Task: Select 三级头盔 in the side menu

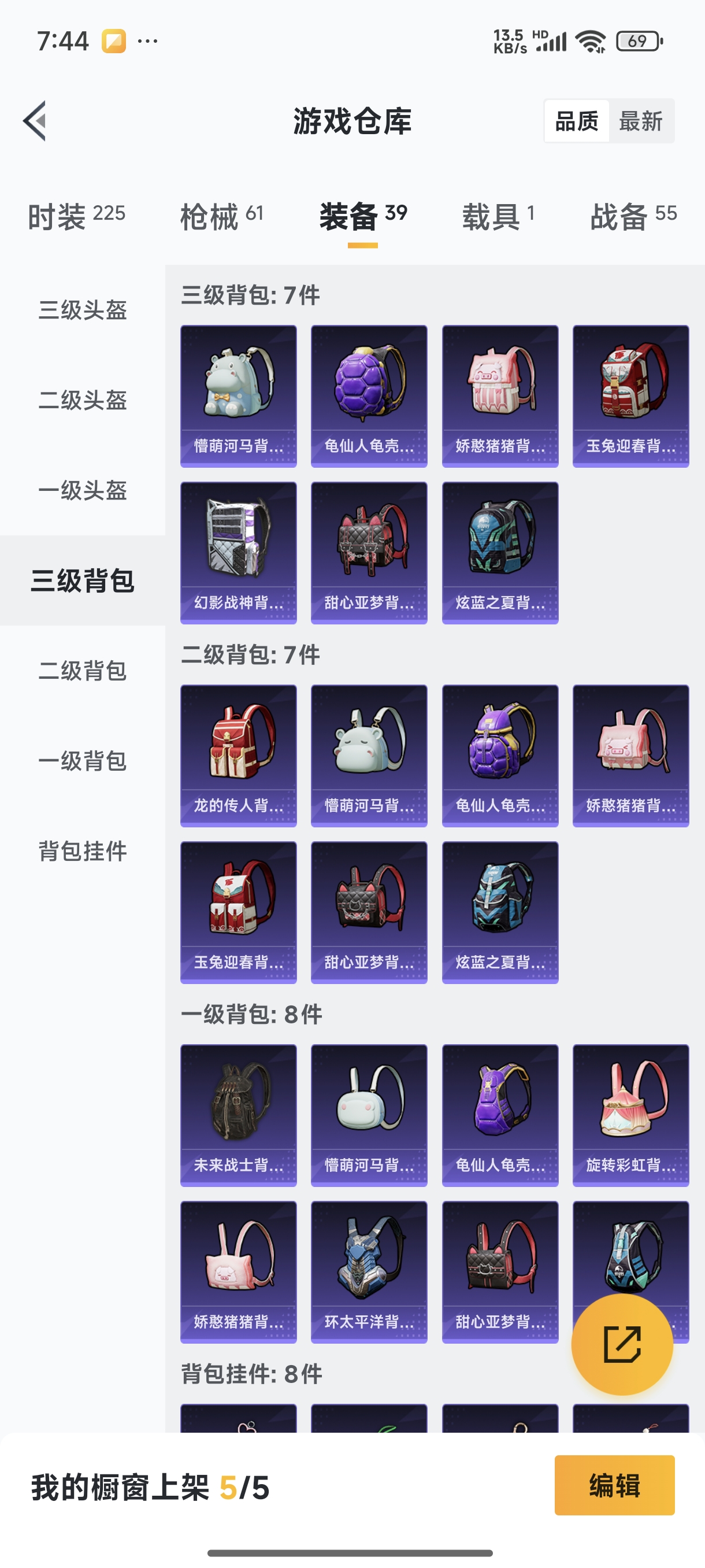Action: (x=83, y=310)
